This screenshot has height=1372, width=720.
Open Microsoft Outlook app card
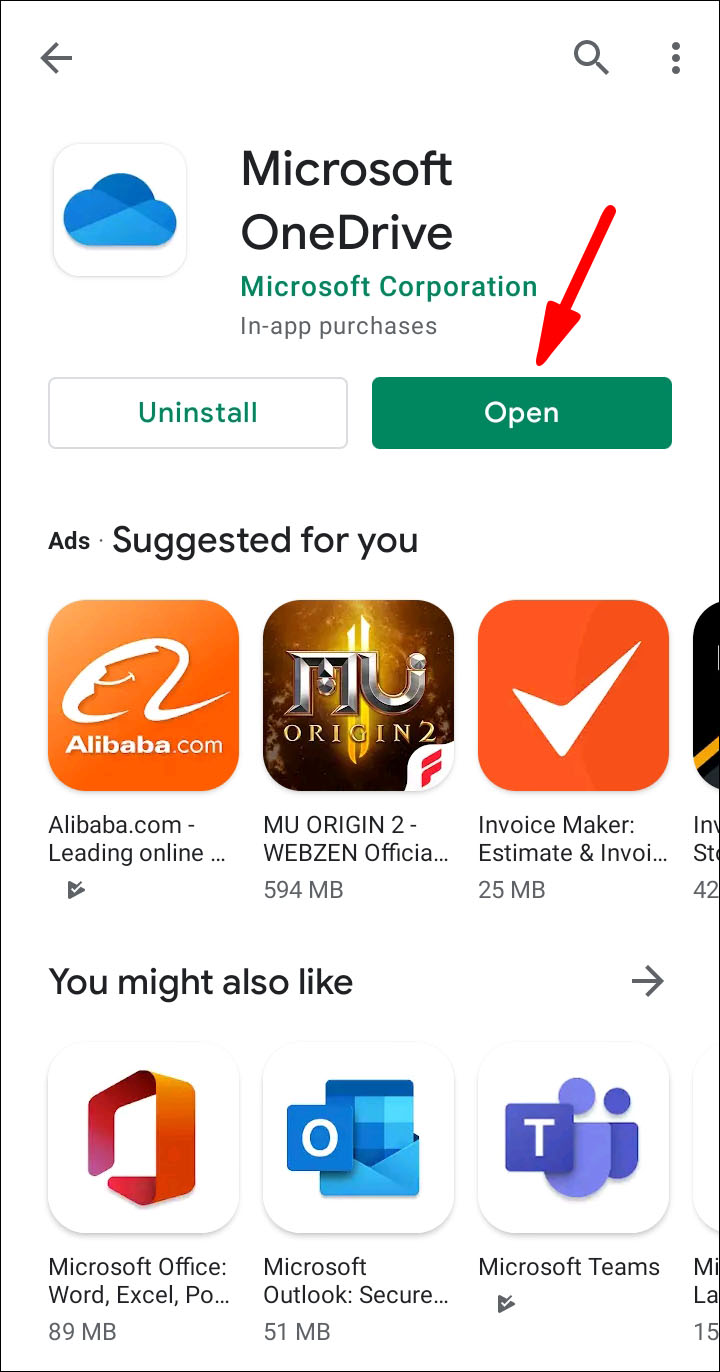358,1137
